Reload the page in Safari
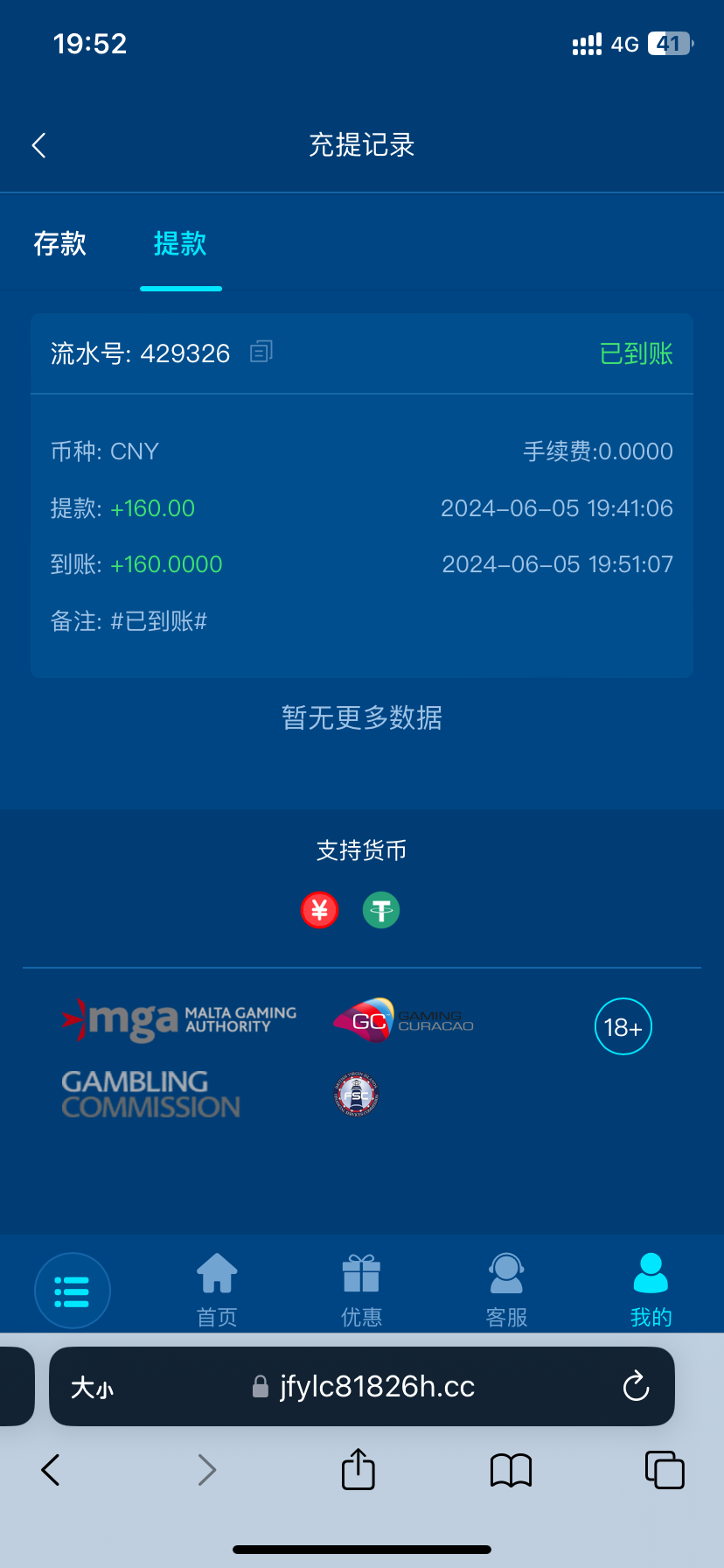The width and height of the screenshot is (724, 1568). 636,1386
